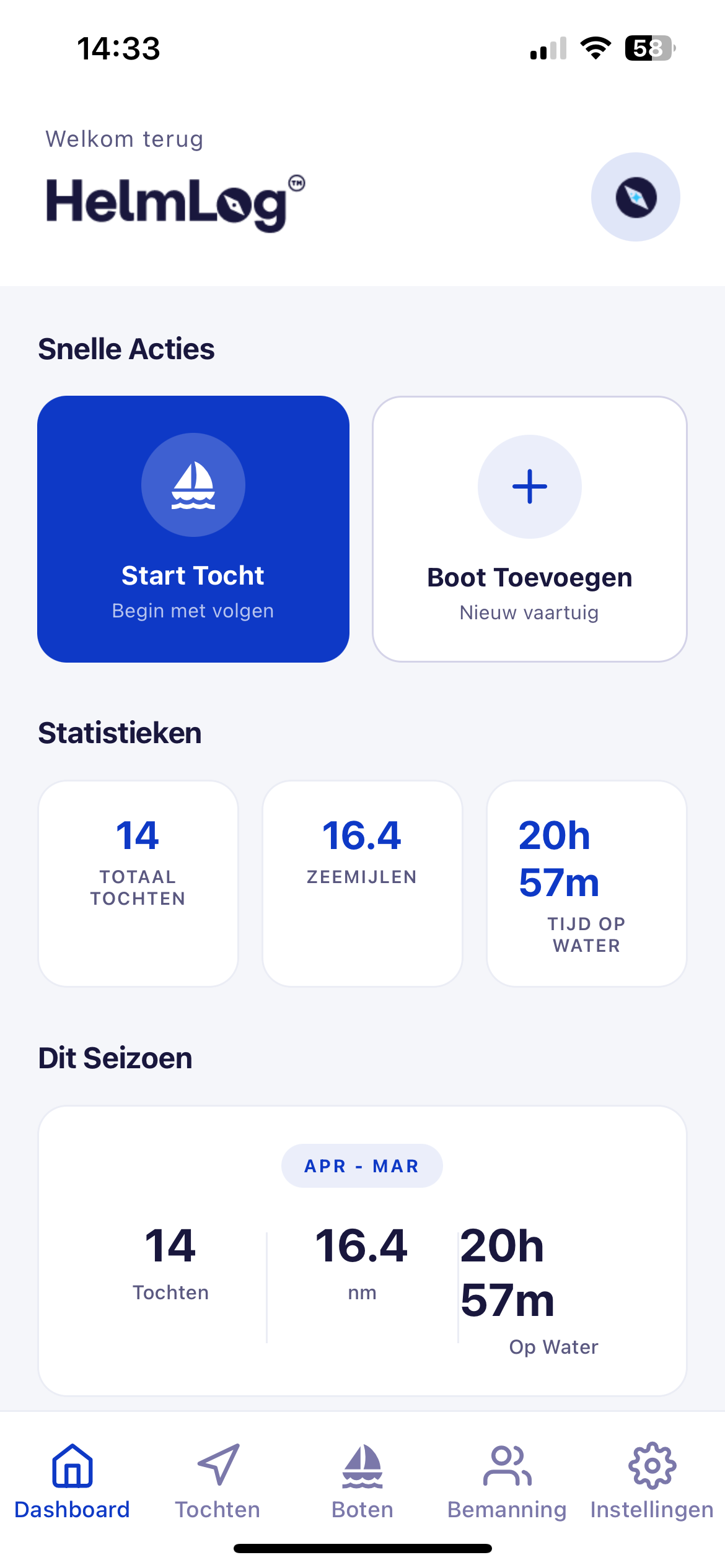Click the plus icon in Boot Toevoegen card
This screenshot has height=1568, width=725.
pos(530,487)
